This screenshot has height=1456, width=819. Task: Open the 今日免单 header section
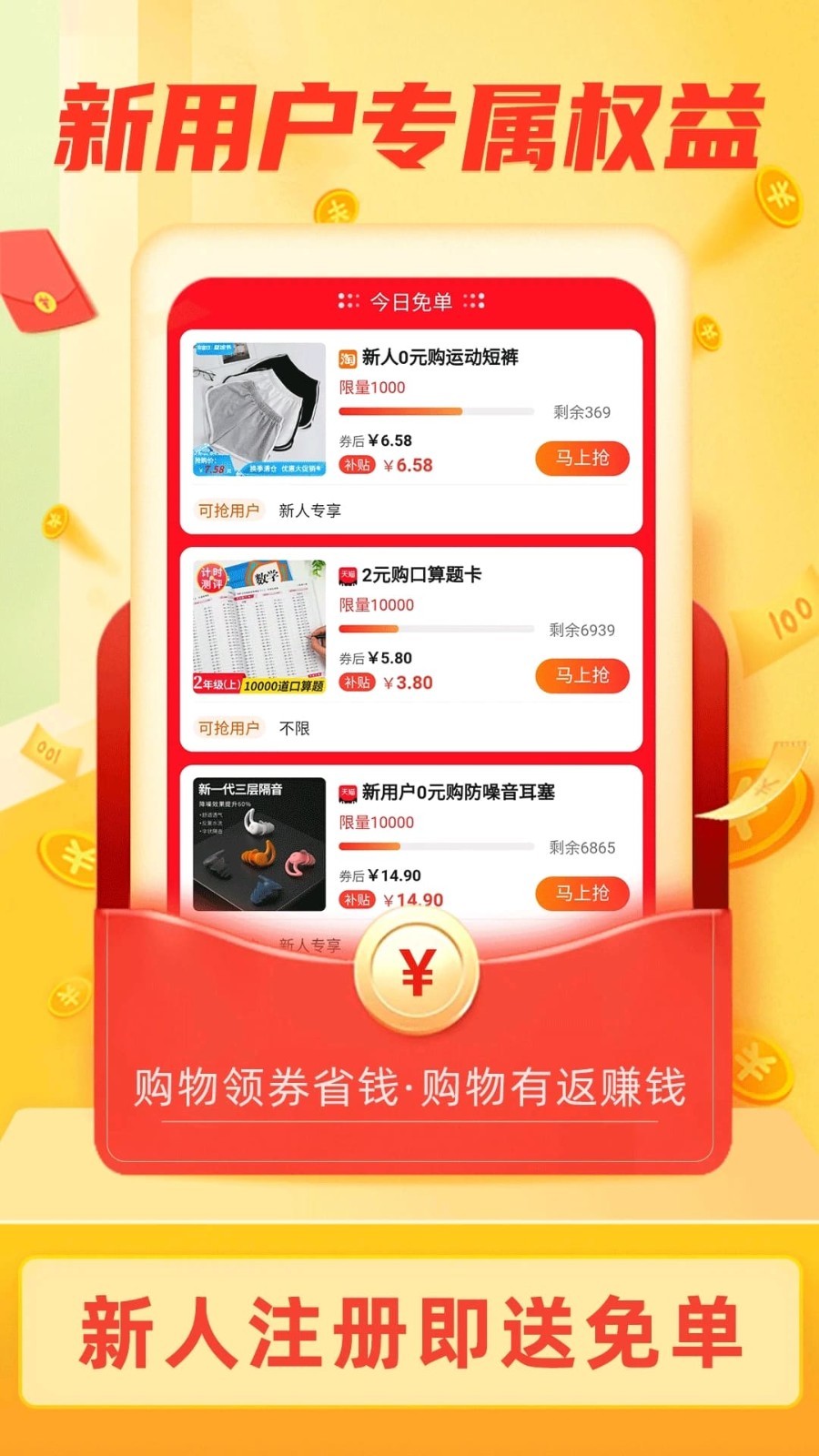click(409, 299)
